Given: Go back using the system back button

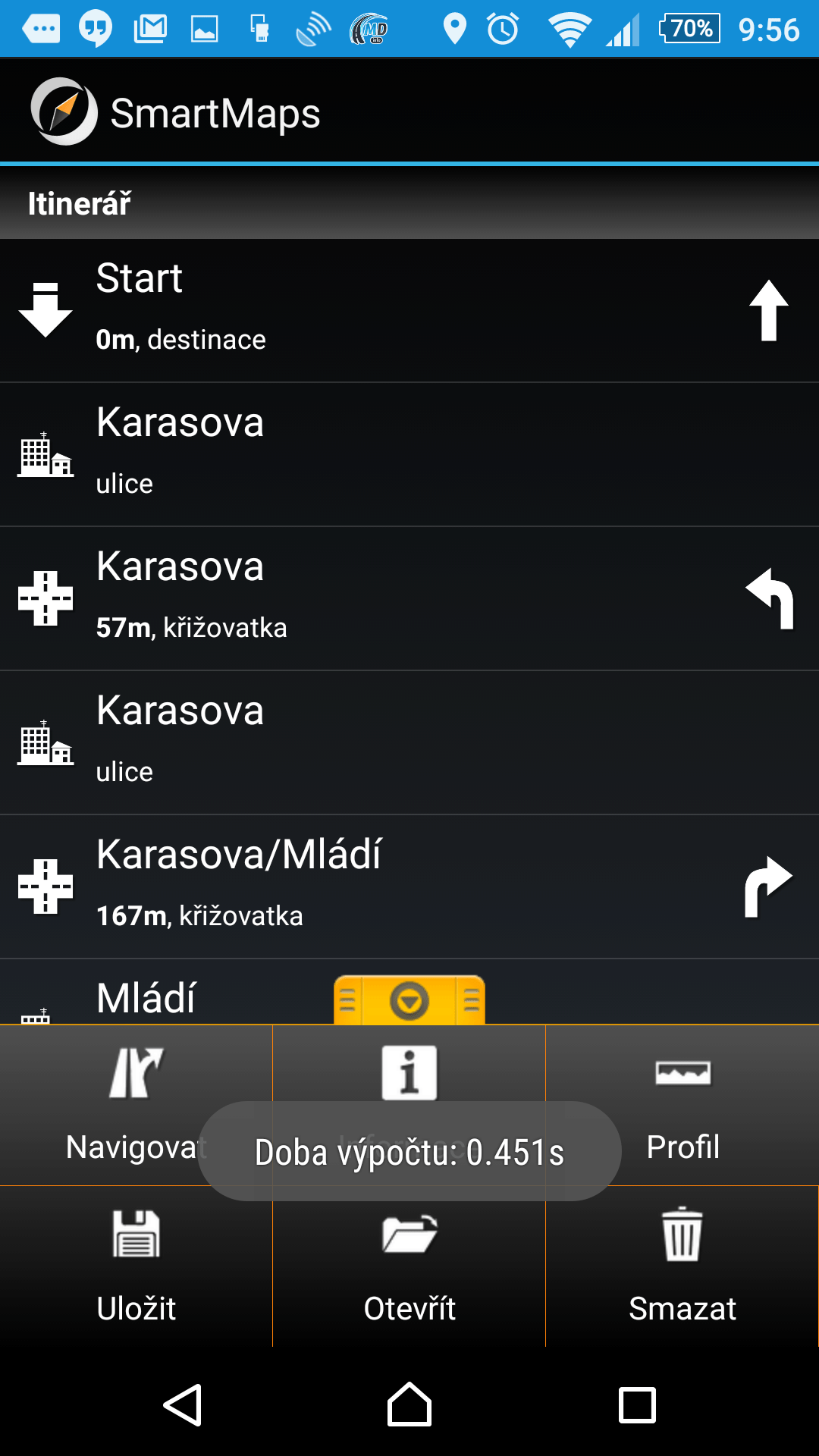Looking at the screenshot, I should [x=183, y=1404].
